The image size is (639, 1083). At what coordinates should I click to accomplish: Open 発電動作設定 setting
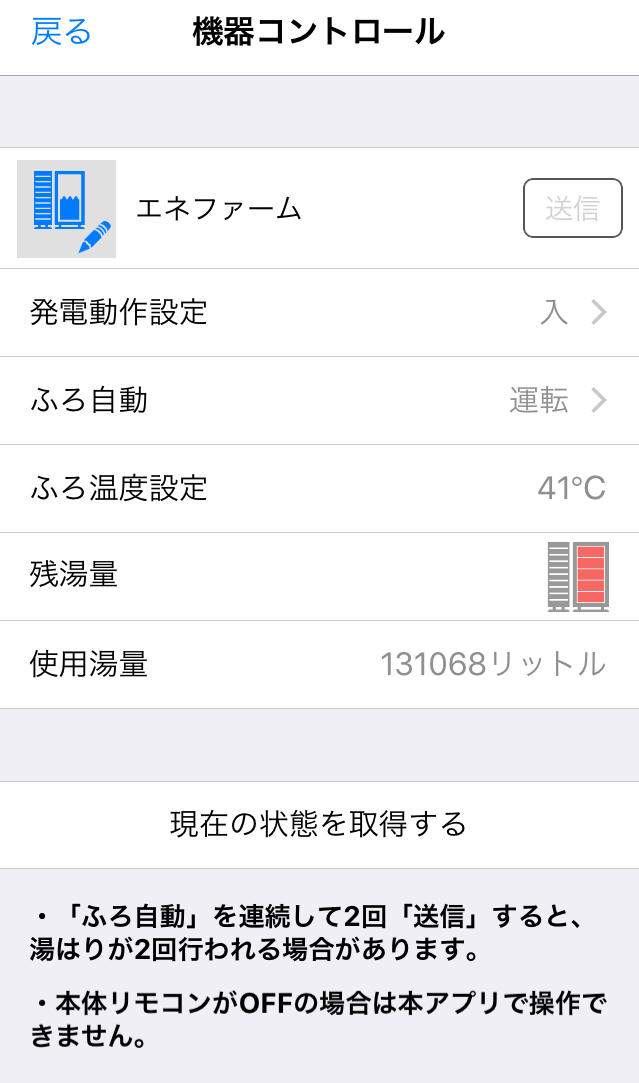pyautogui.click(x=319, y=313)
